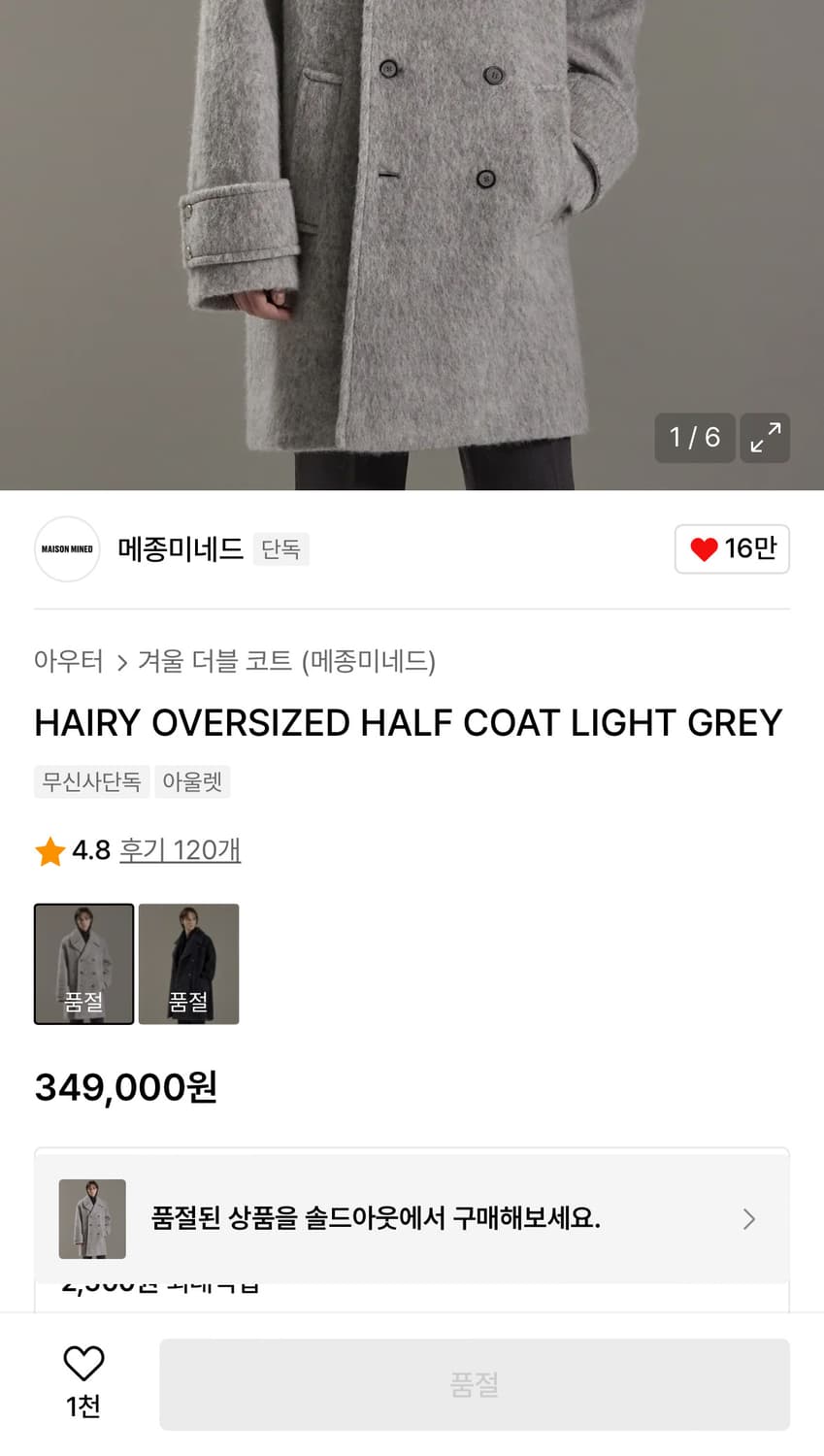Image resolution: width=824 pixels, height=1456 pixels.
Task: Expand the 솔드아웃 purchase banner chevron
Action: pyautogui.click(x=748, y=1218)
